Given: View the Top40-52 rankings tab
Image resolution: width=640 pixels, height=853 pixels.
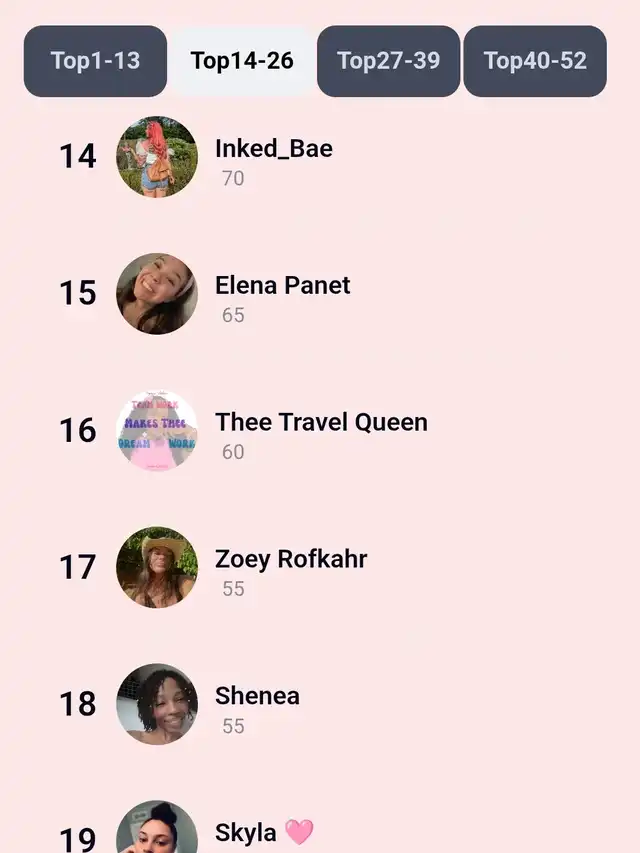Looking at the screenshot, I should (535, 61).
